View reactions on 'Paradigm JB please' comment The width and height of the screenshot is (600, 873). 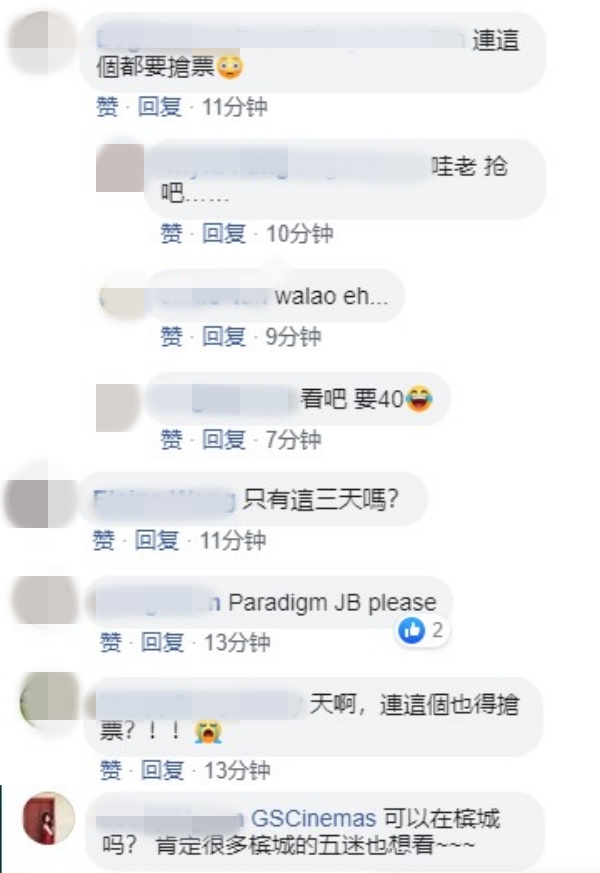pyautogui.click(x=422, y=631)
